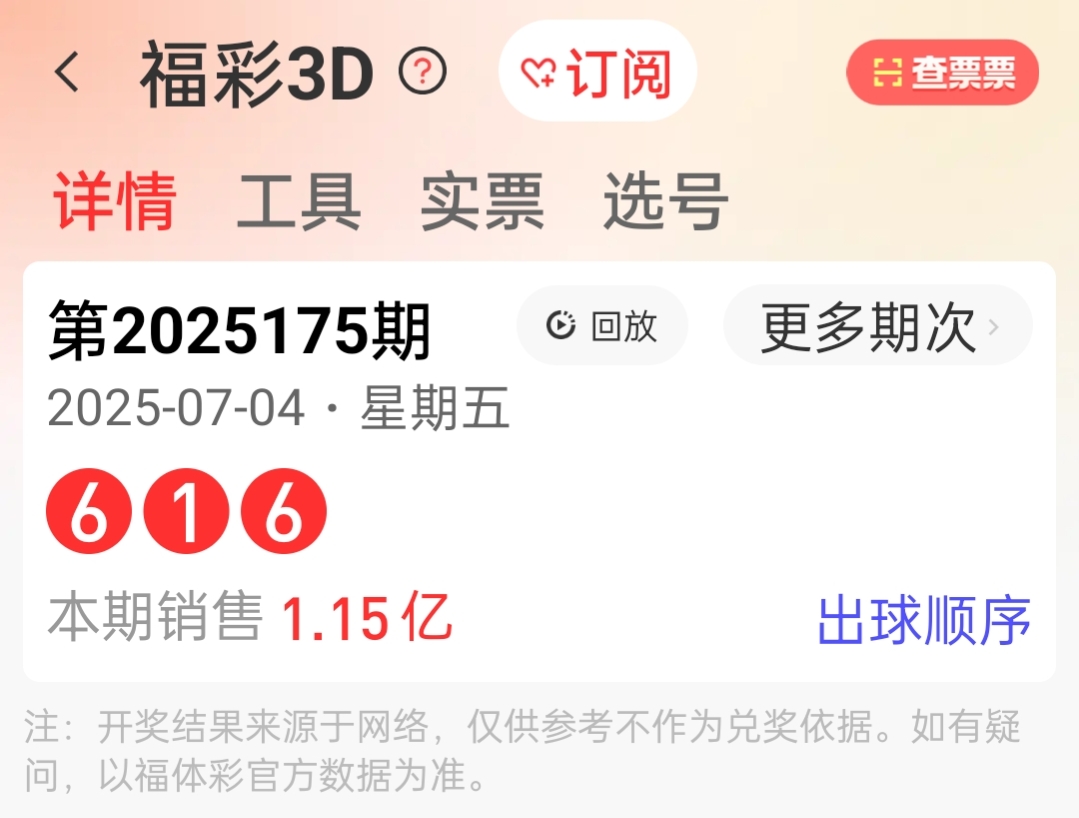
Task: Open the help question mark icon
Action: (x=422, y=72)
